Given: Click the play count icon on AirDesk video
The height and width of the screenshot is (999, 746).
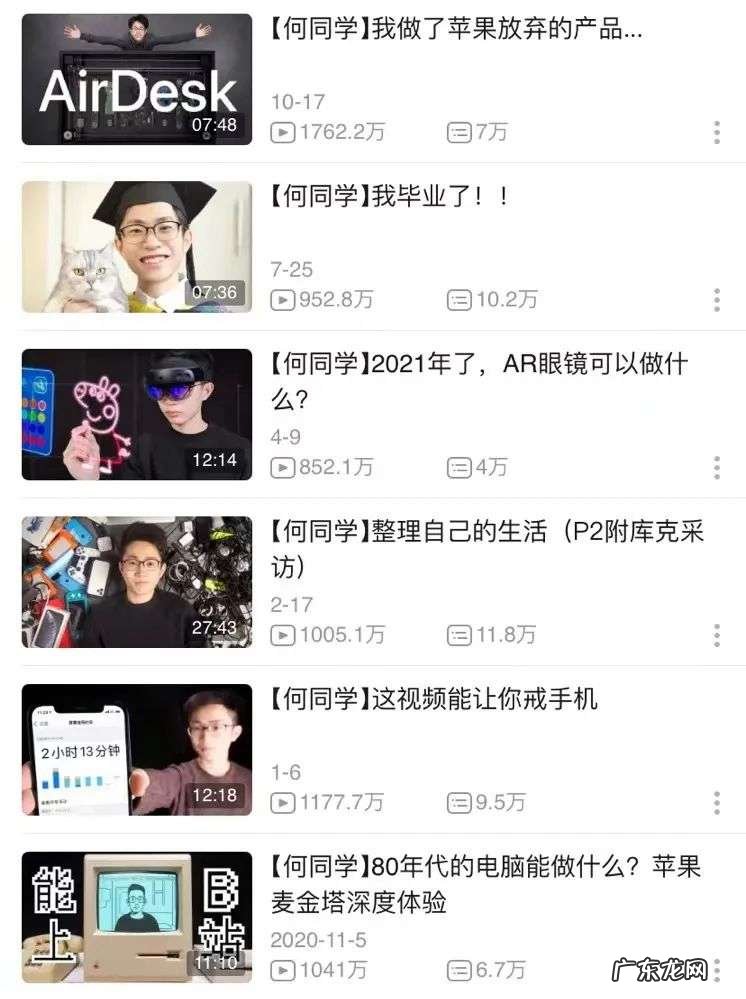Looking at the screenshot, I should [283, 130].
